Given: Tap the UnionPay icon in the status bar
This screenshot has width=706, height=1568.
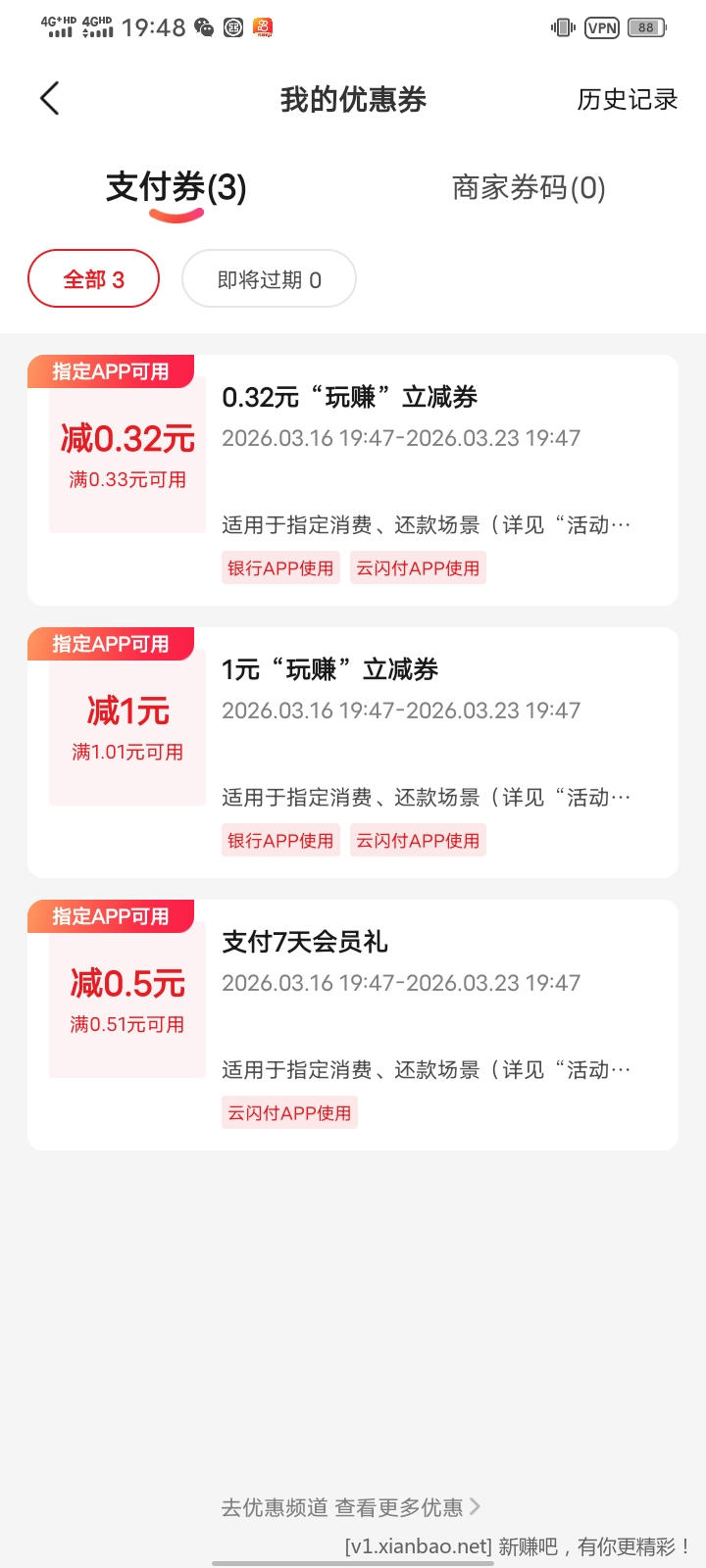Looking at the screenshot, I should pos(232,26).
